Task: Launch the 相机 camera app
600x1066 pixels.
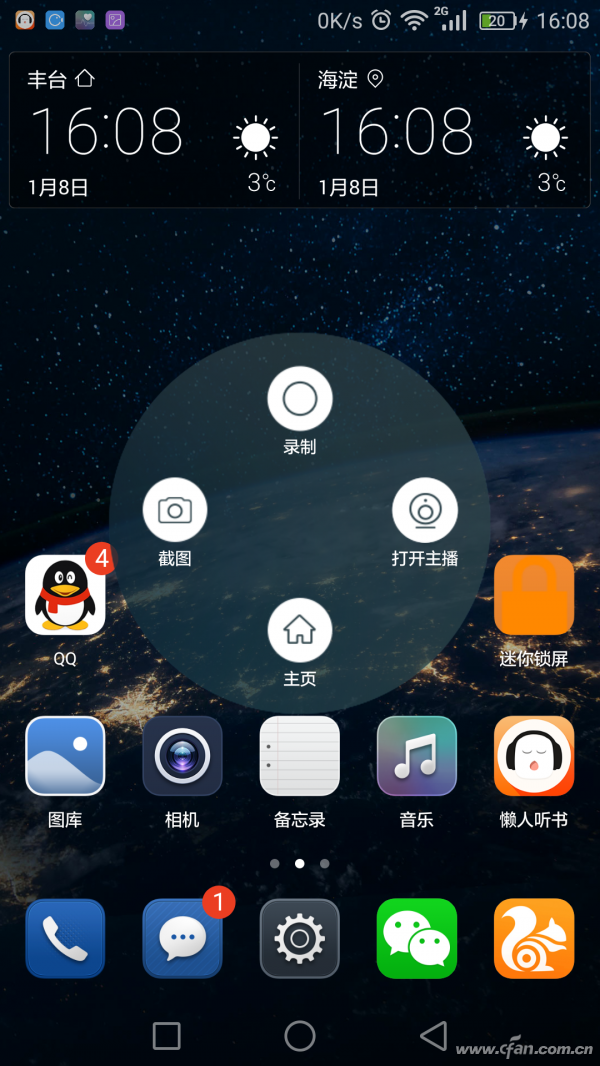Action: tap(182, 756)
